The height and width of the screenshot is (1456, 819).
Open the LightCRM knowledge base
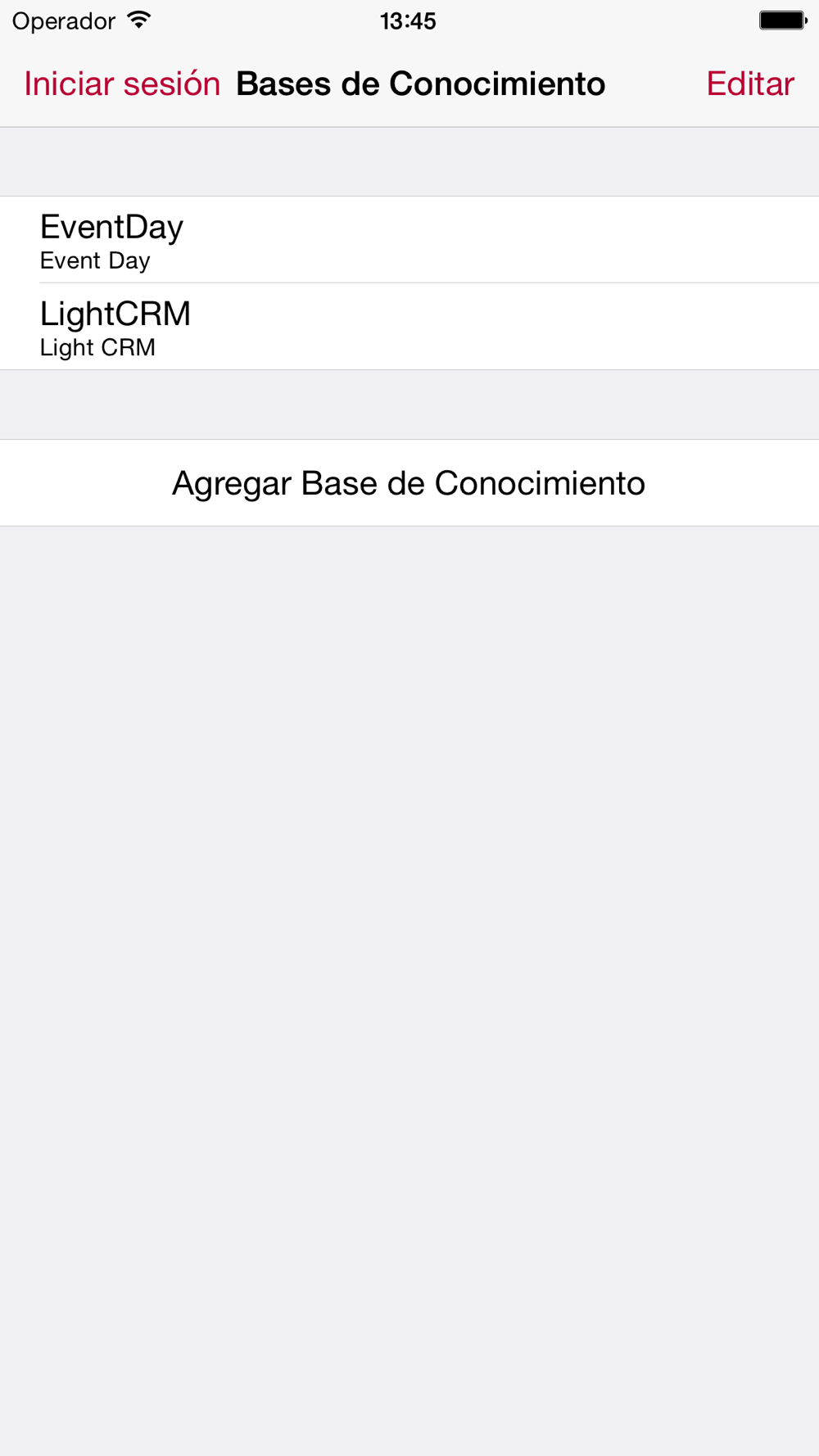409,327
